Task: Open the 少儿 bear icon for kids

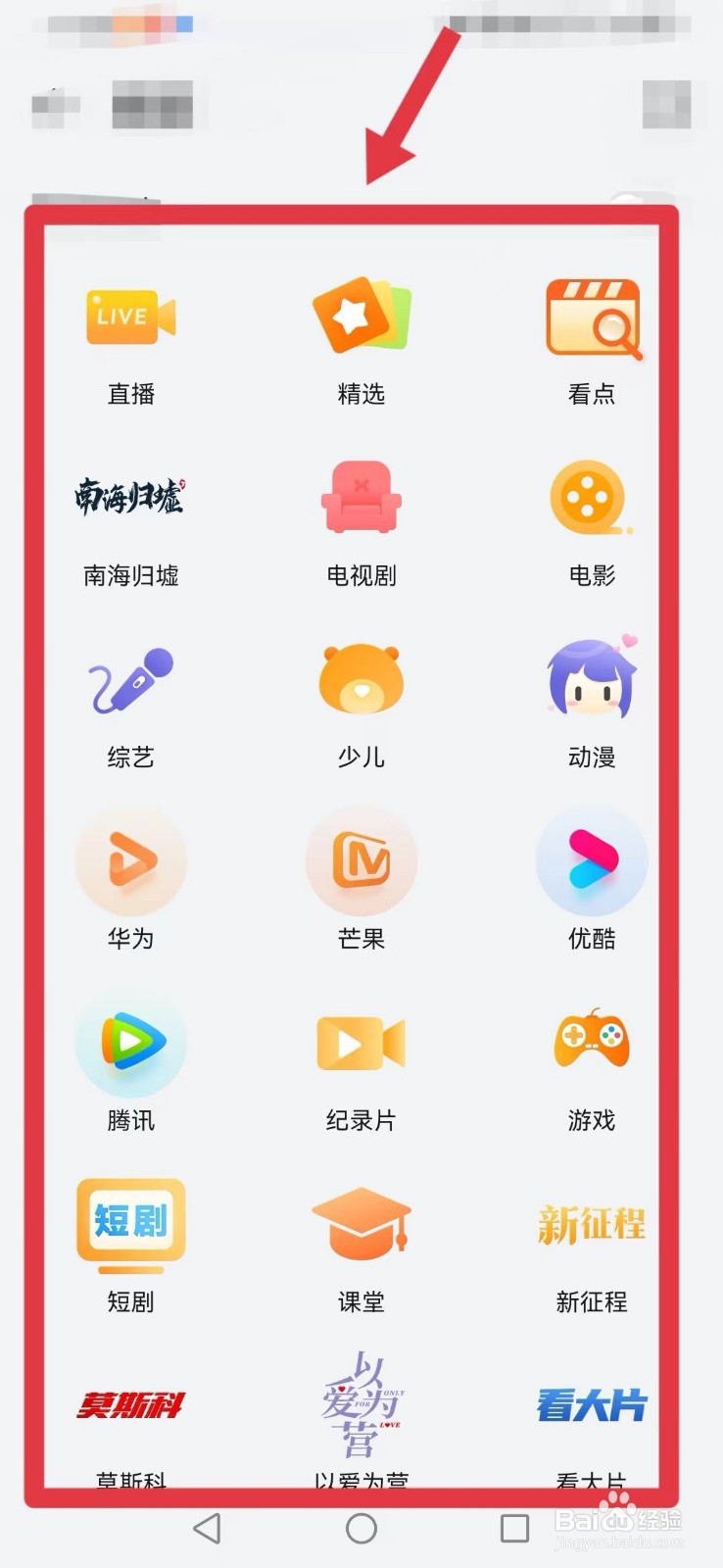Action: [361, 679]
